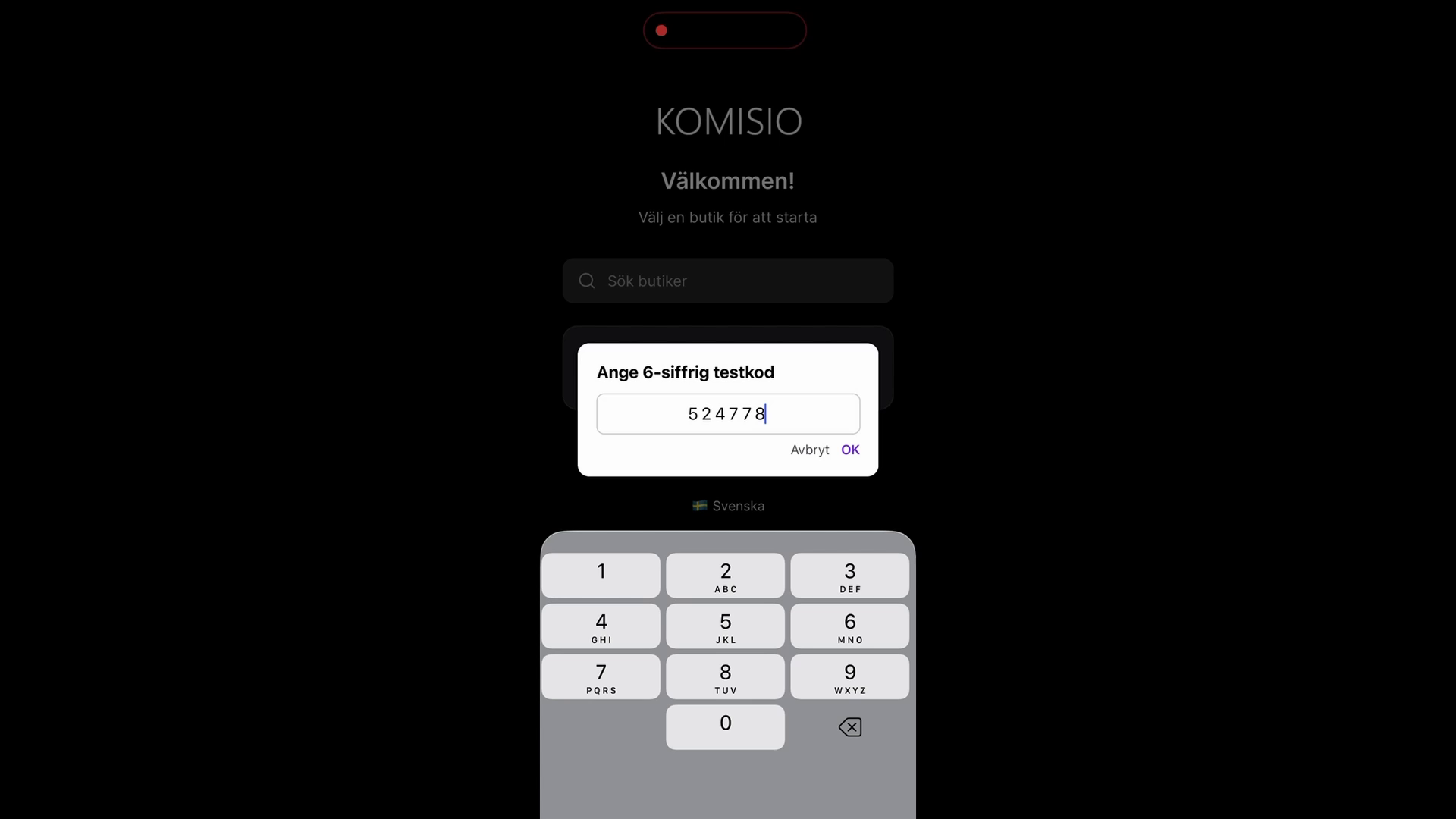Confirm the test code with OK
Screen dimensions: 1456x819
click(x=850, y=450)
